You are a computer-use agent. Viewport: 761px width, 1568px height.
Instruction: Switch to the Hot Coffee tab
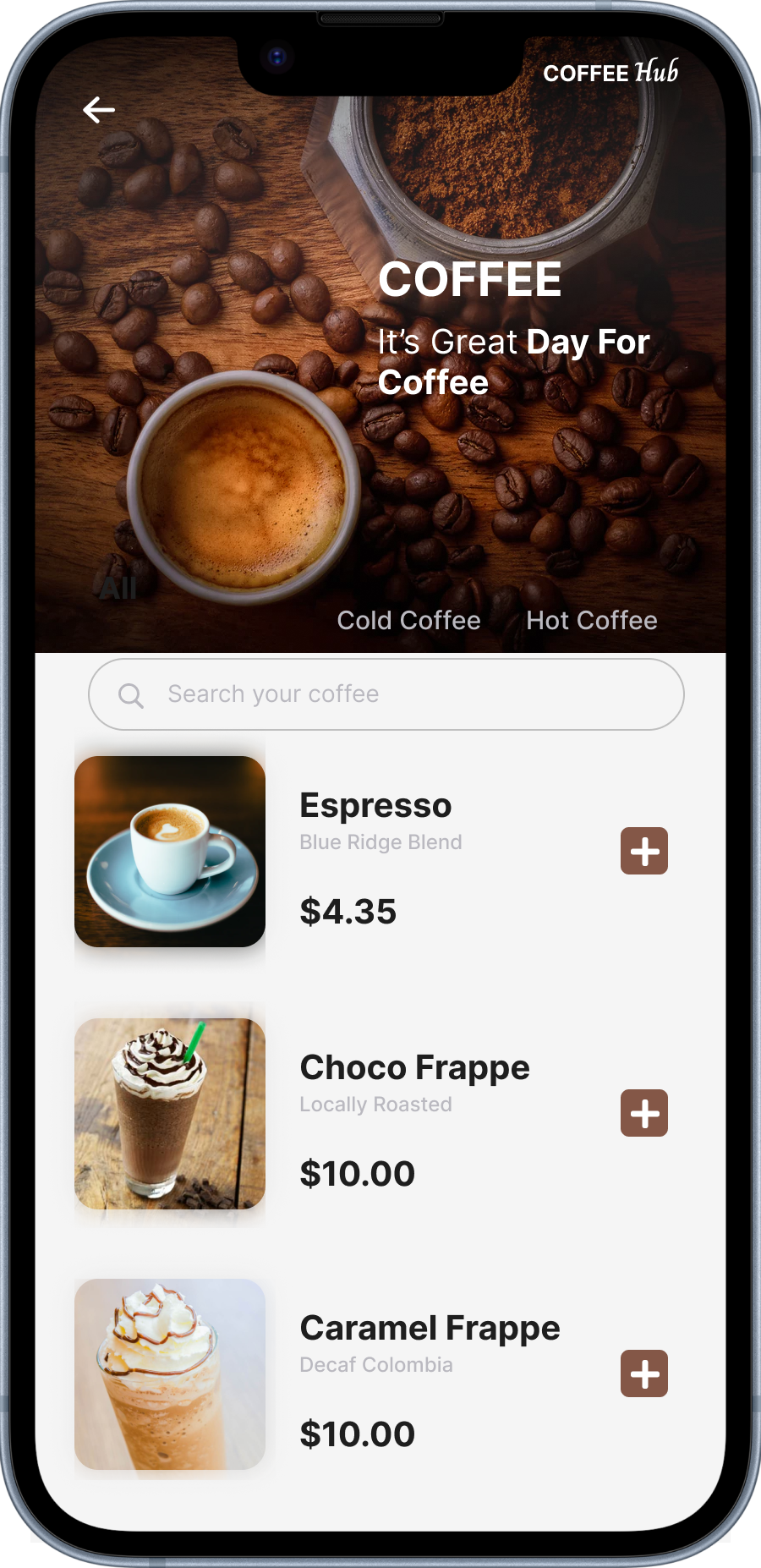pos(591,620)
